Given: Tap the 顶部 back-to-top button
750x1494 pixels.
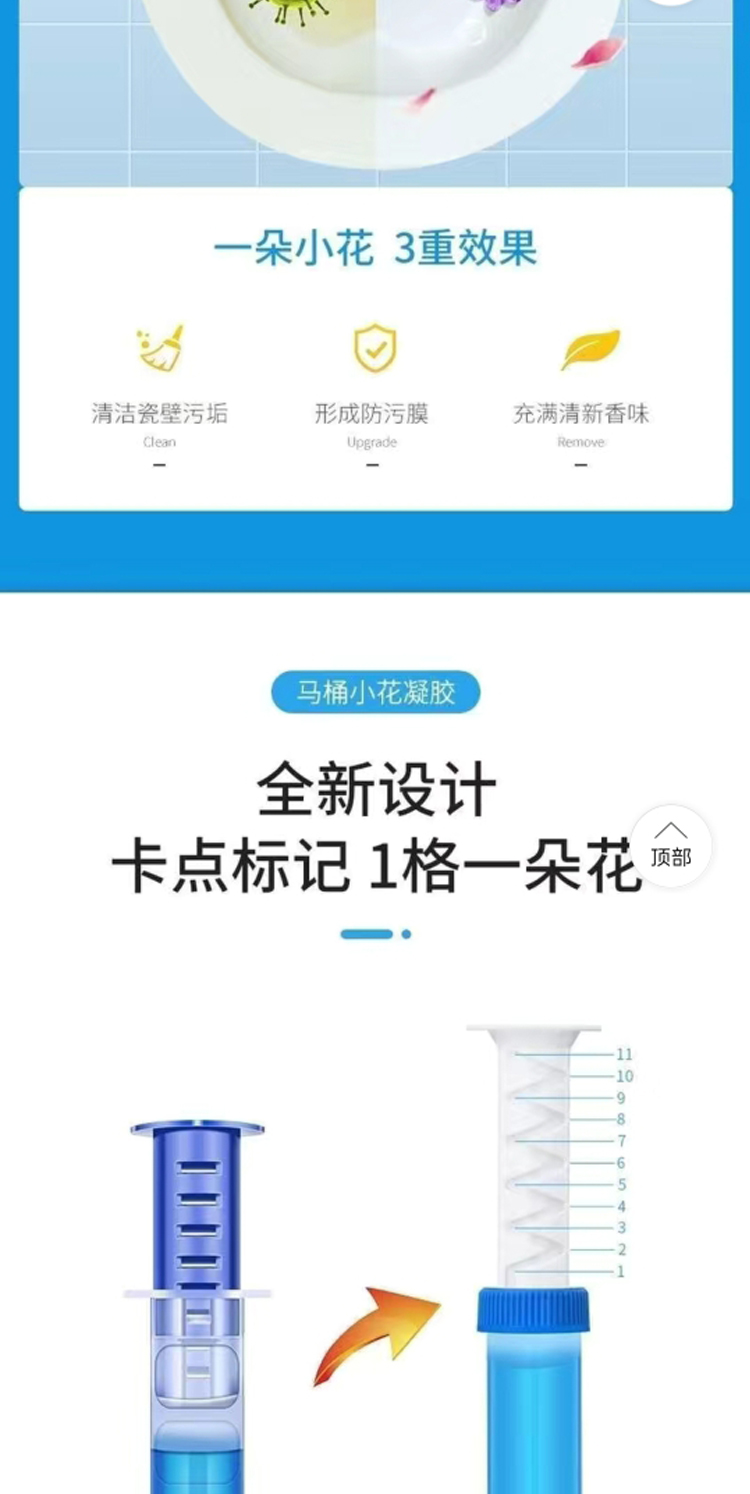Looking at the screenshot, I should coord(671,846).
